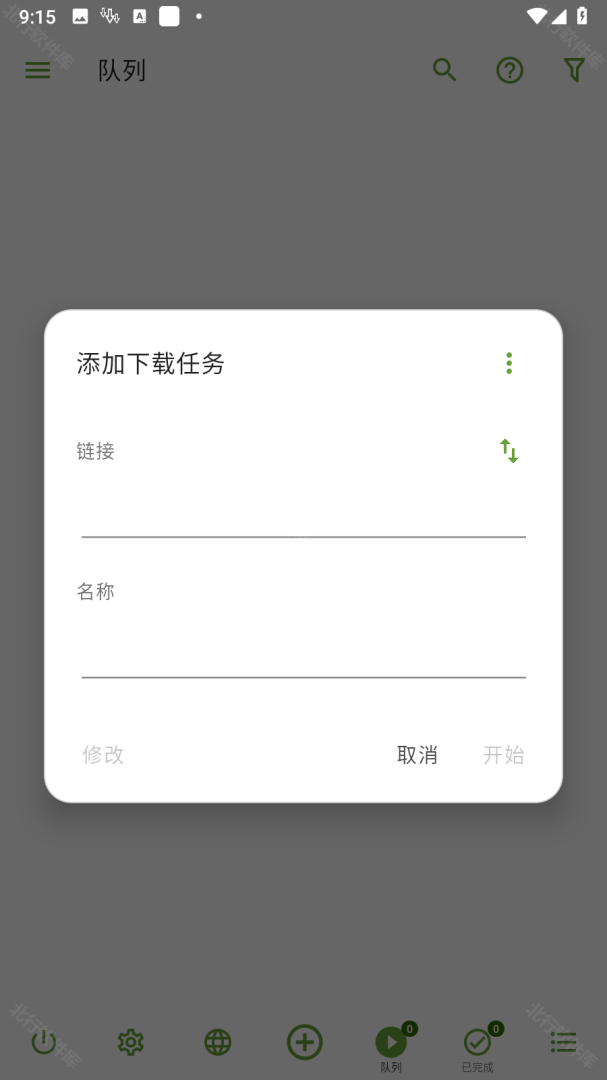The image size is (607, 1080).
Task: Open the dialog's three-dot overflow menu
Action: coord(509,363)
